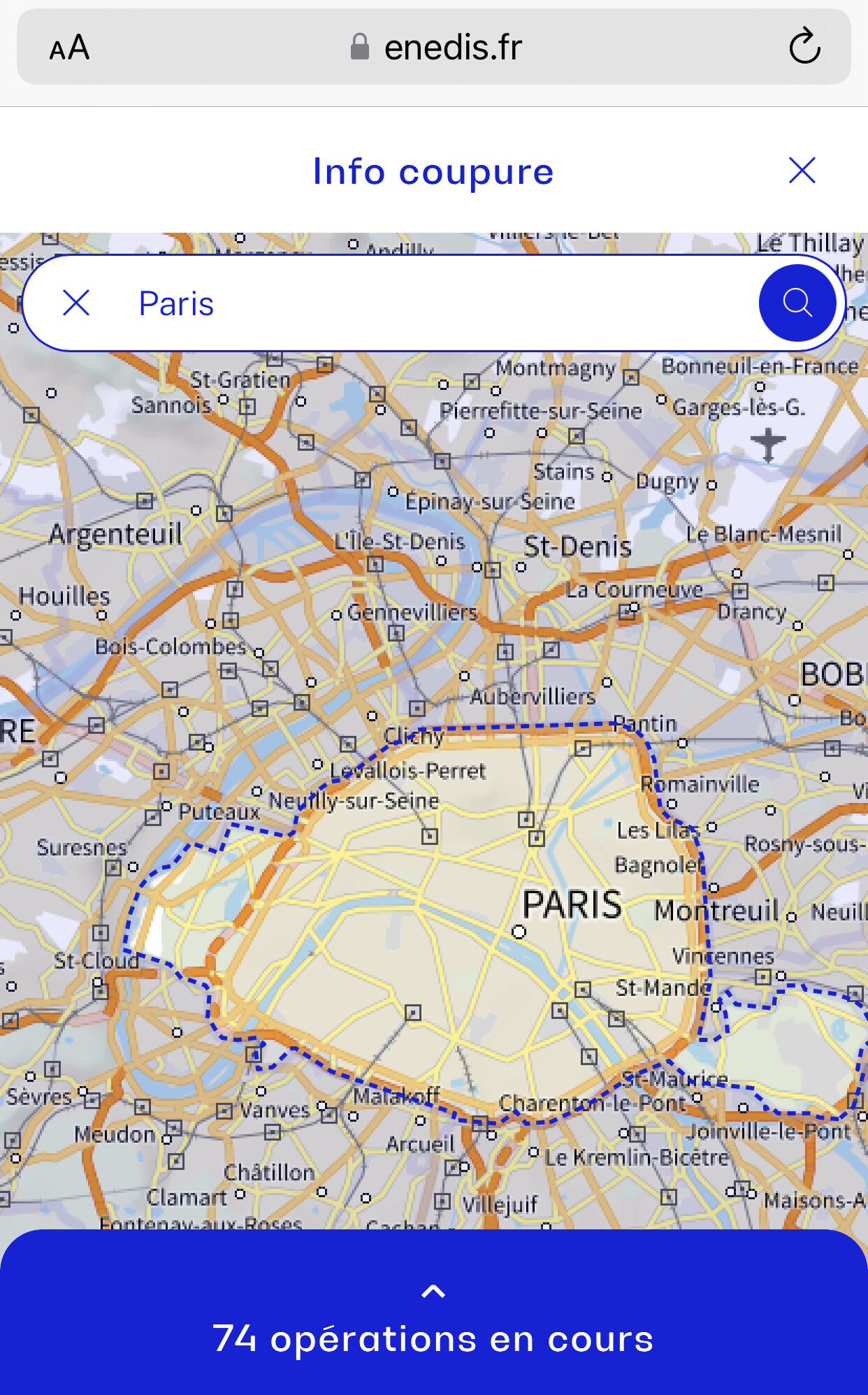
Task: Tap the enedis.fr address bar
Action: [435, 47]
